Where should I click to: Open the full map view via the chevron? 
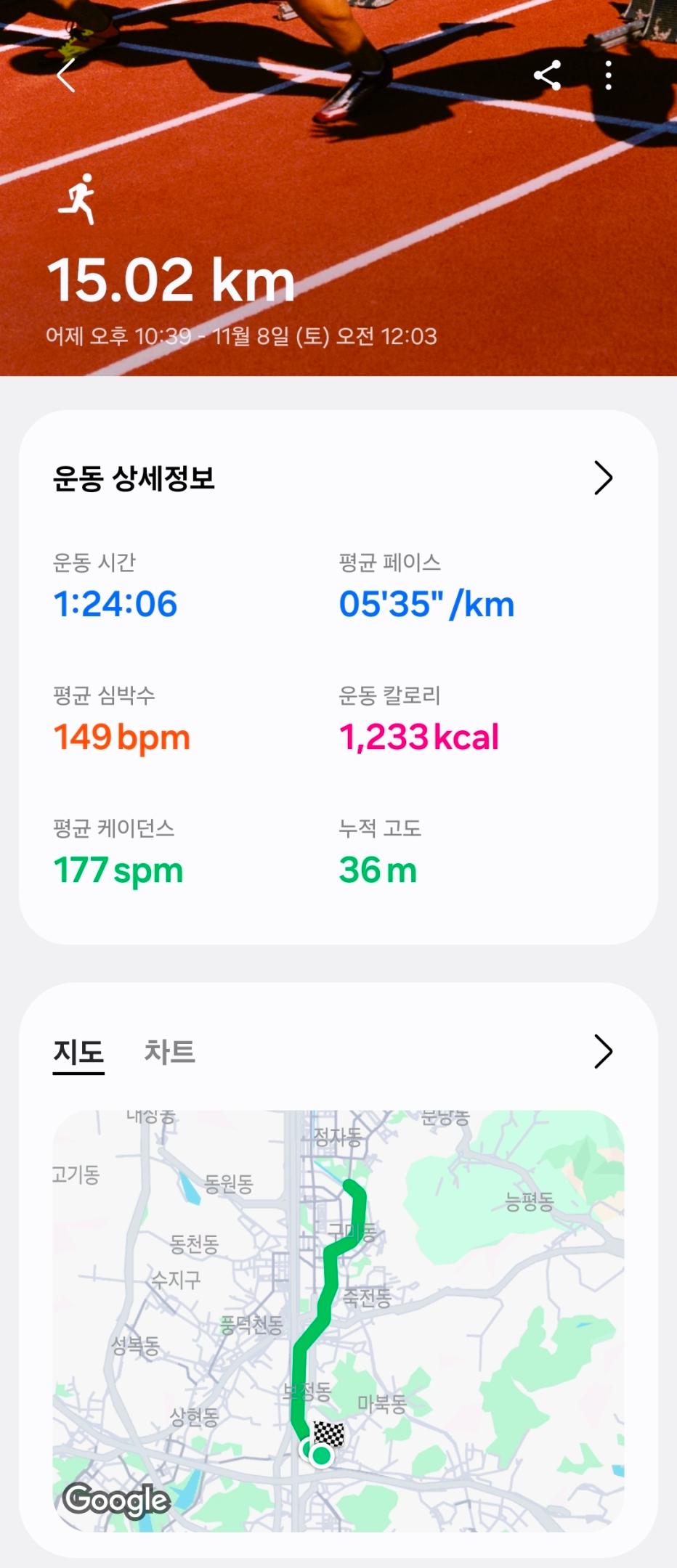pyautogui.click(x=602, y=1051)
